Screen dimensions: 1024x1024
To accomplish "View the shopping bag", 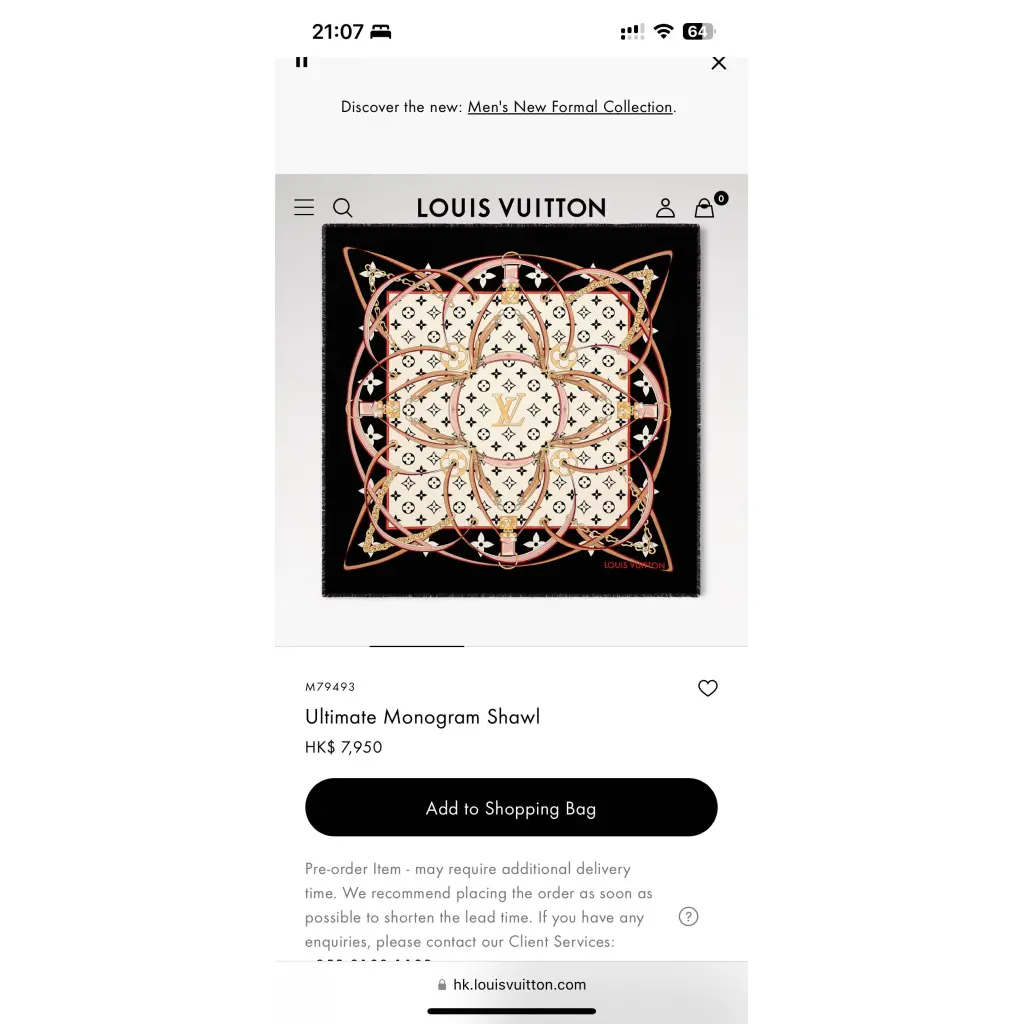I will 705,207.
